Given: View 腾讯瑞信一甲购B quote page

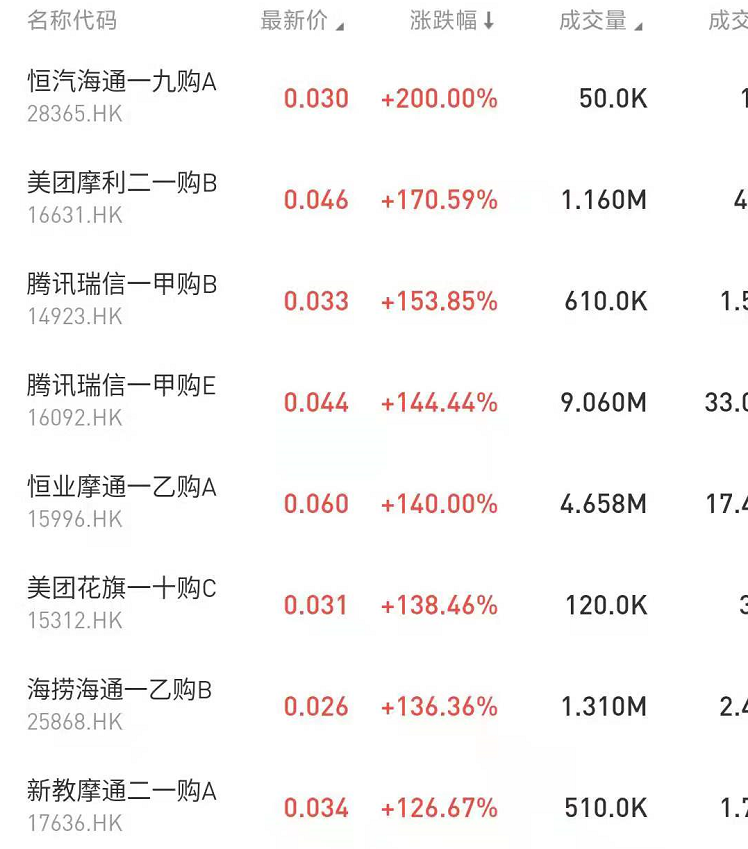Looking at the screenshot, I should click(x=122, y=286).
